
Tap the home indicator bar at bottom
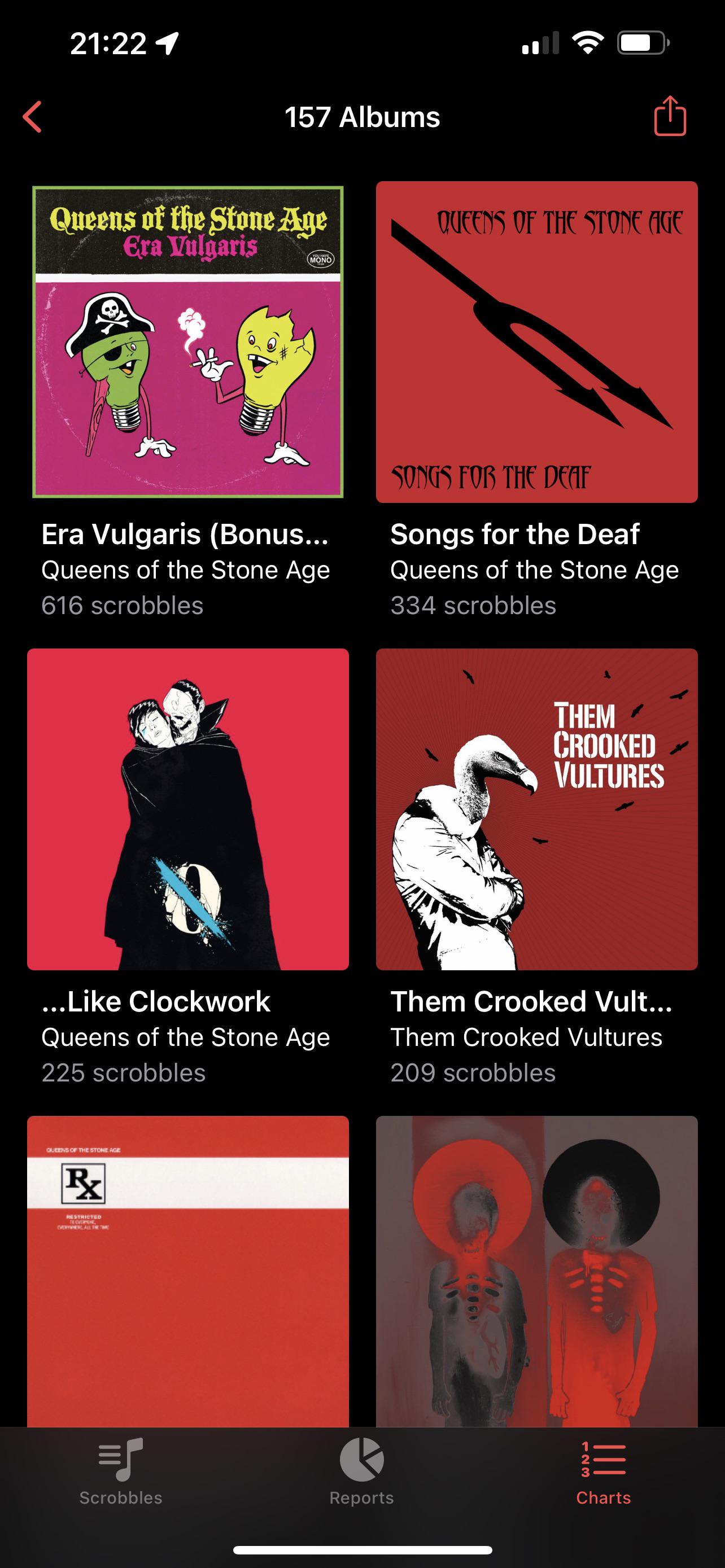(x=362, y=1549)
